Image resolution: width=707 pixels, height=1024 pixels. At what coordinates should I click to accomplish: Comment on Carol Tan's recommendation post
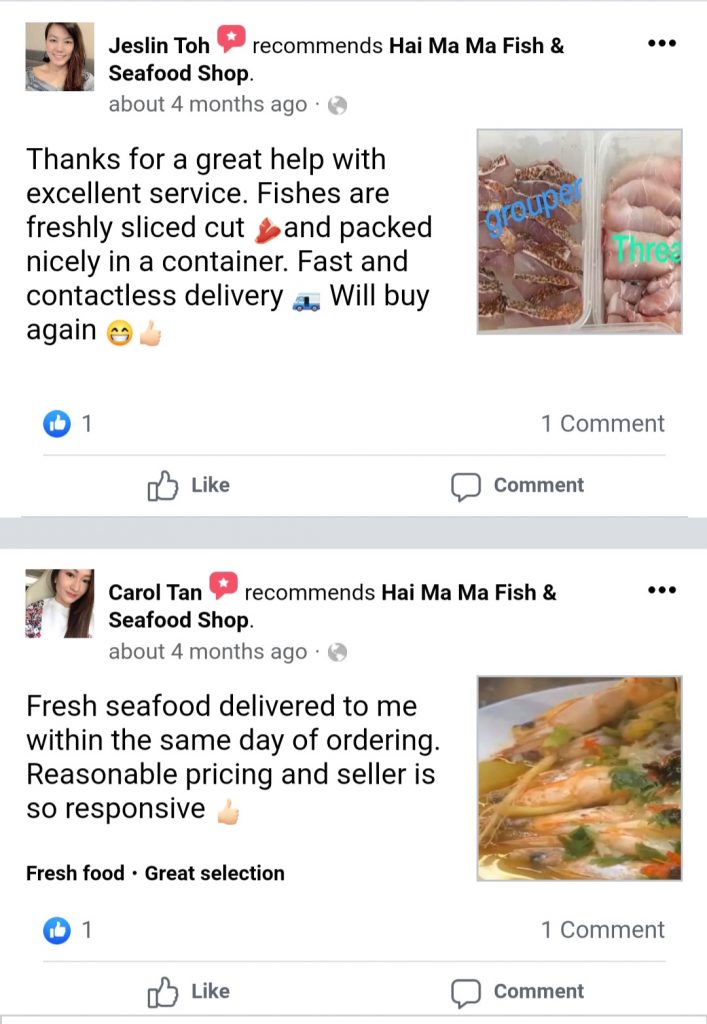click(x=517, y=991)
